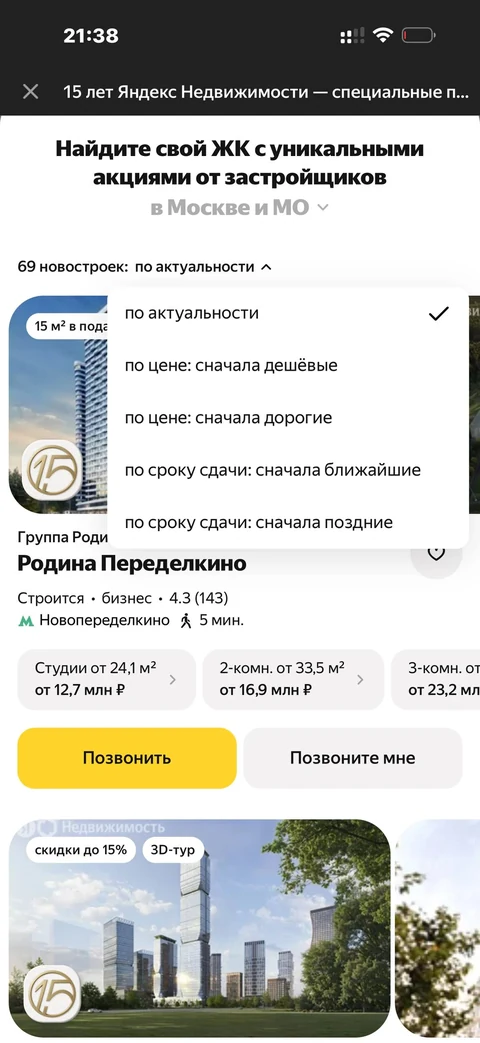Open the listing with скидки до 15%
Image resolution: width=480 pixels, height=1043 pixels.
pos(199,928)
